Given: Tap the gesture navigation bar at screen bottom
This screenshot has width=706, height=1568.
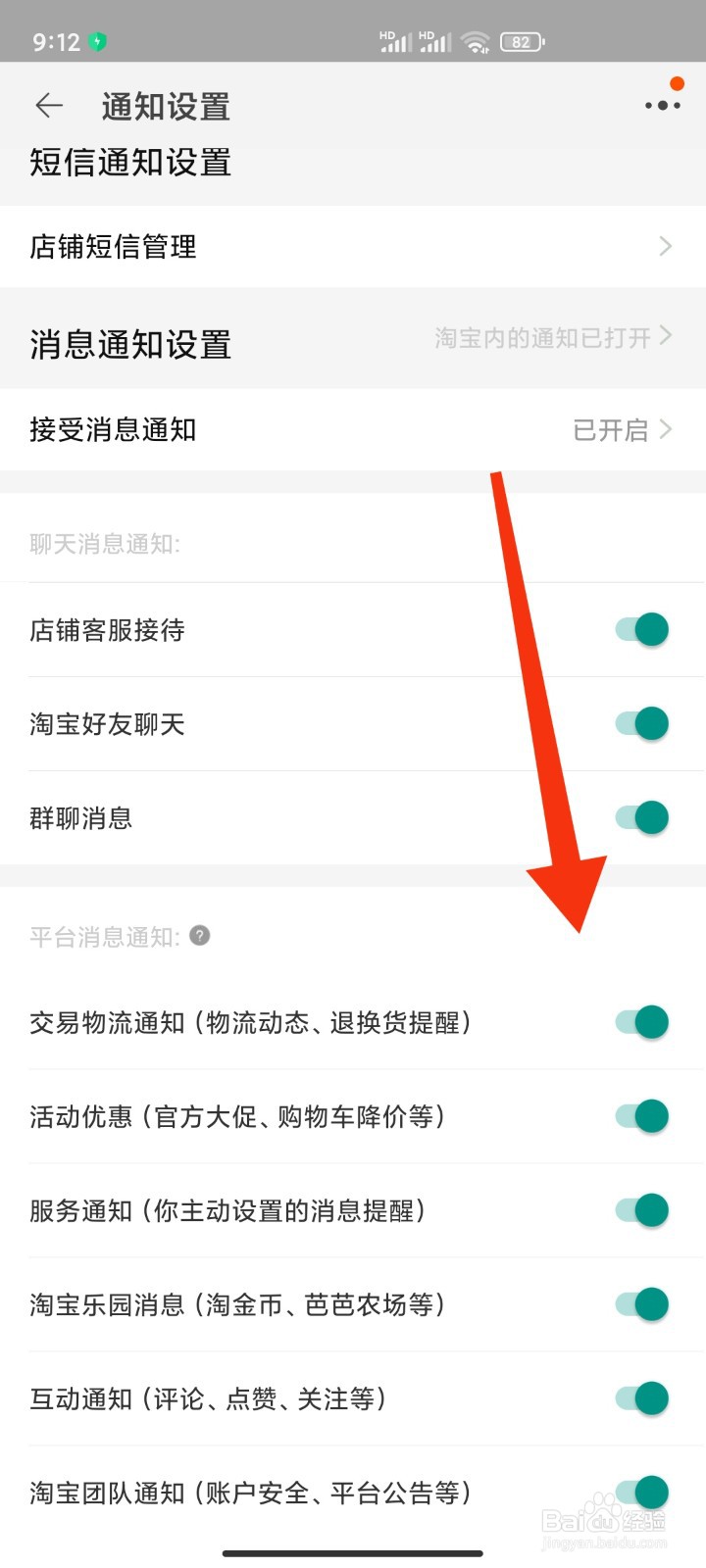Looking at the screenshot, I should [x=353, y=1552].
